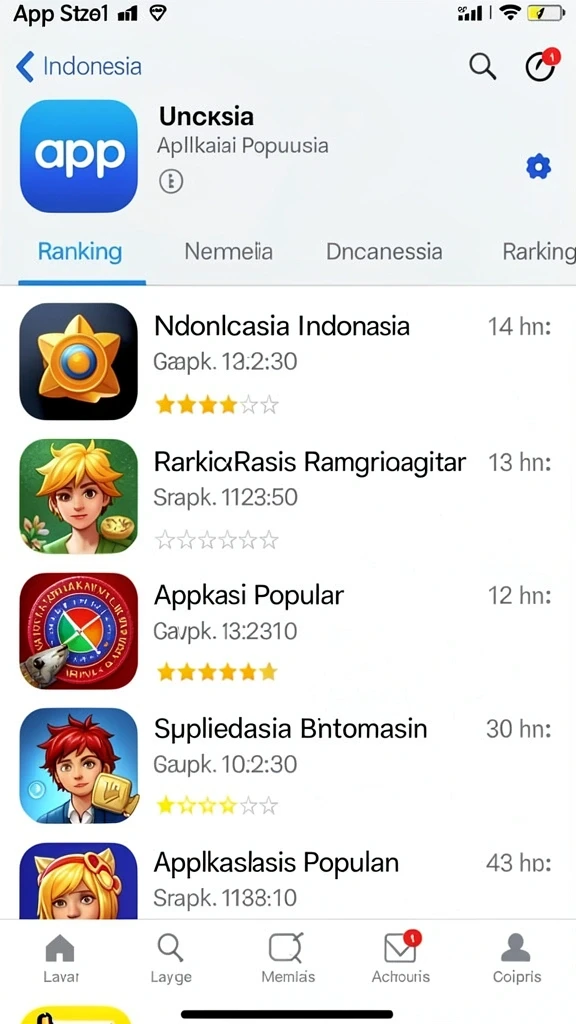Switch to the Nemelia tab

229,251
